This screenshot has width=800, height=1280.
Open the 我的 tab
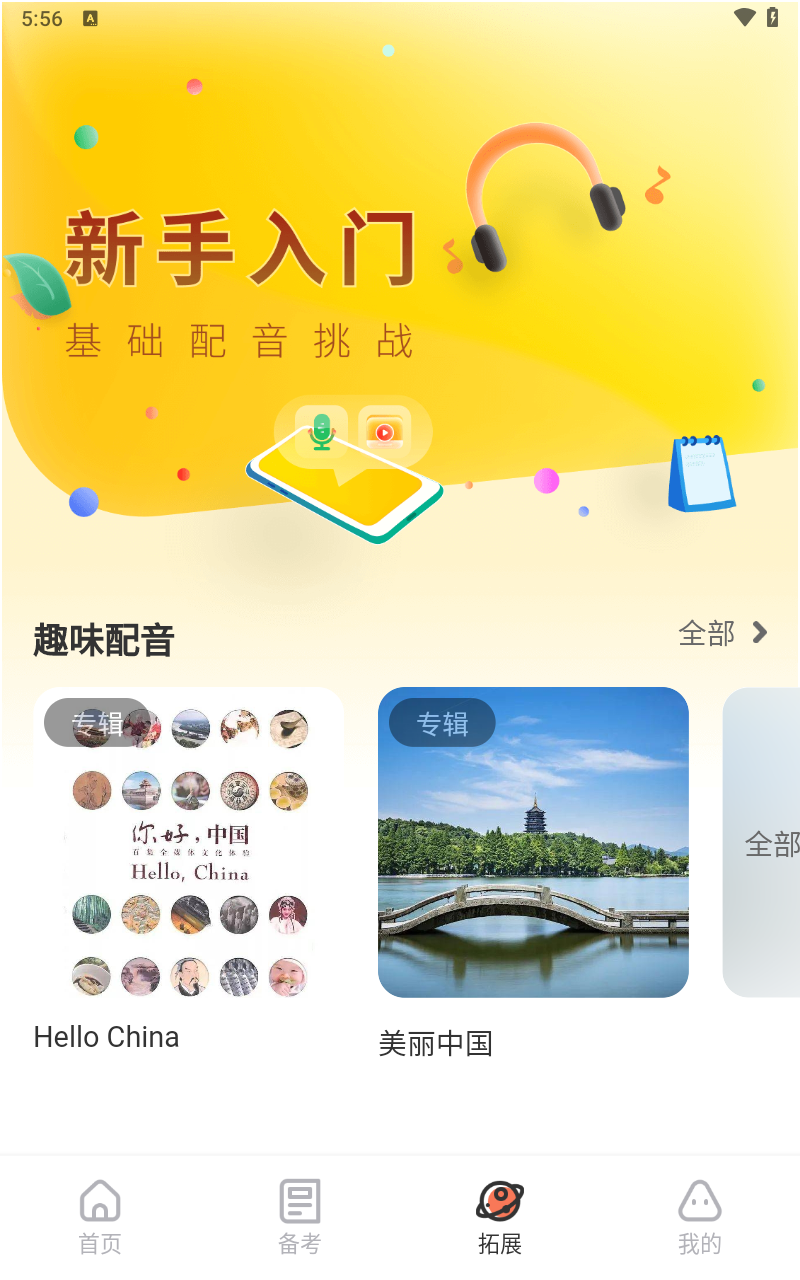(x=700, y=1215)
